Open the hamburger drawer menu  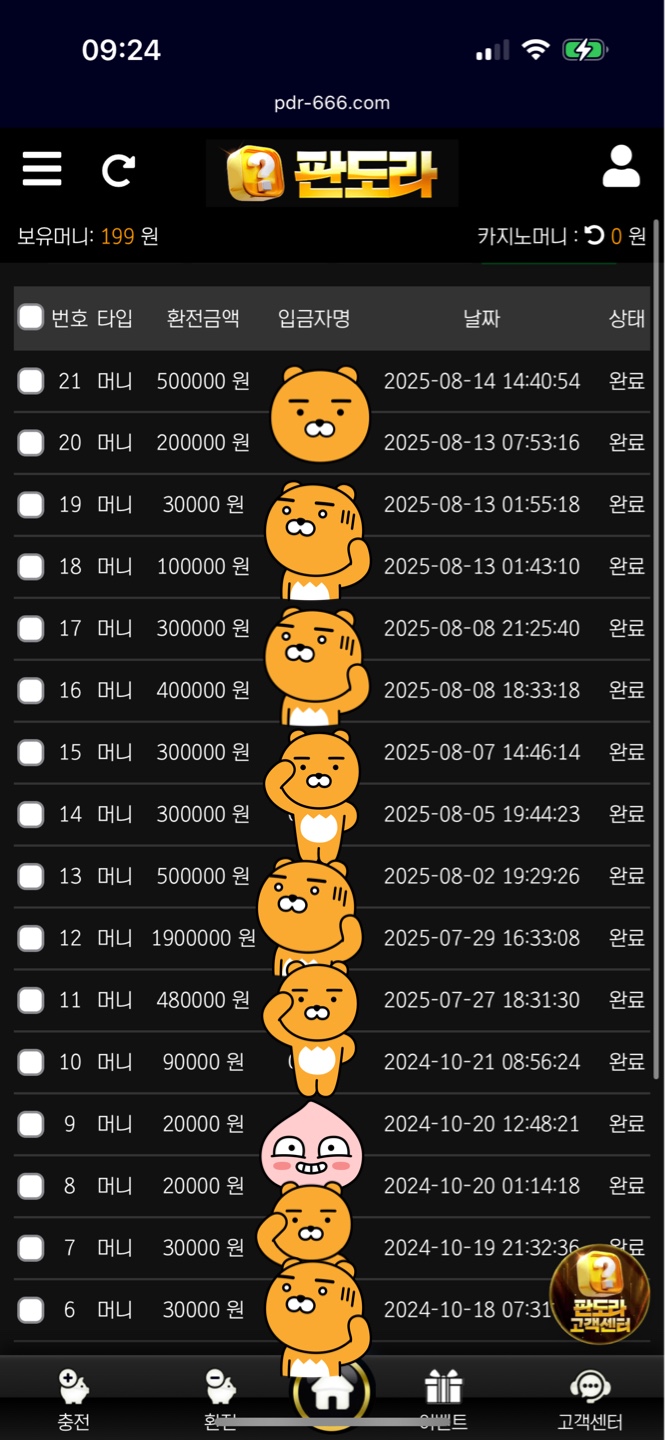click(x=42, y=169)
